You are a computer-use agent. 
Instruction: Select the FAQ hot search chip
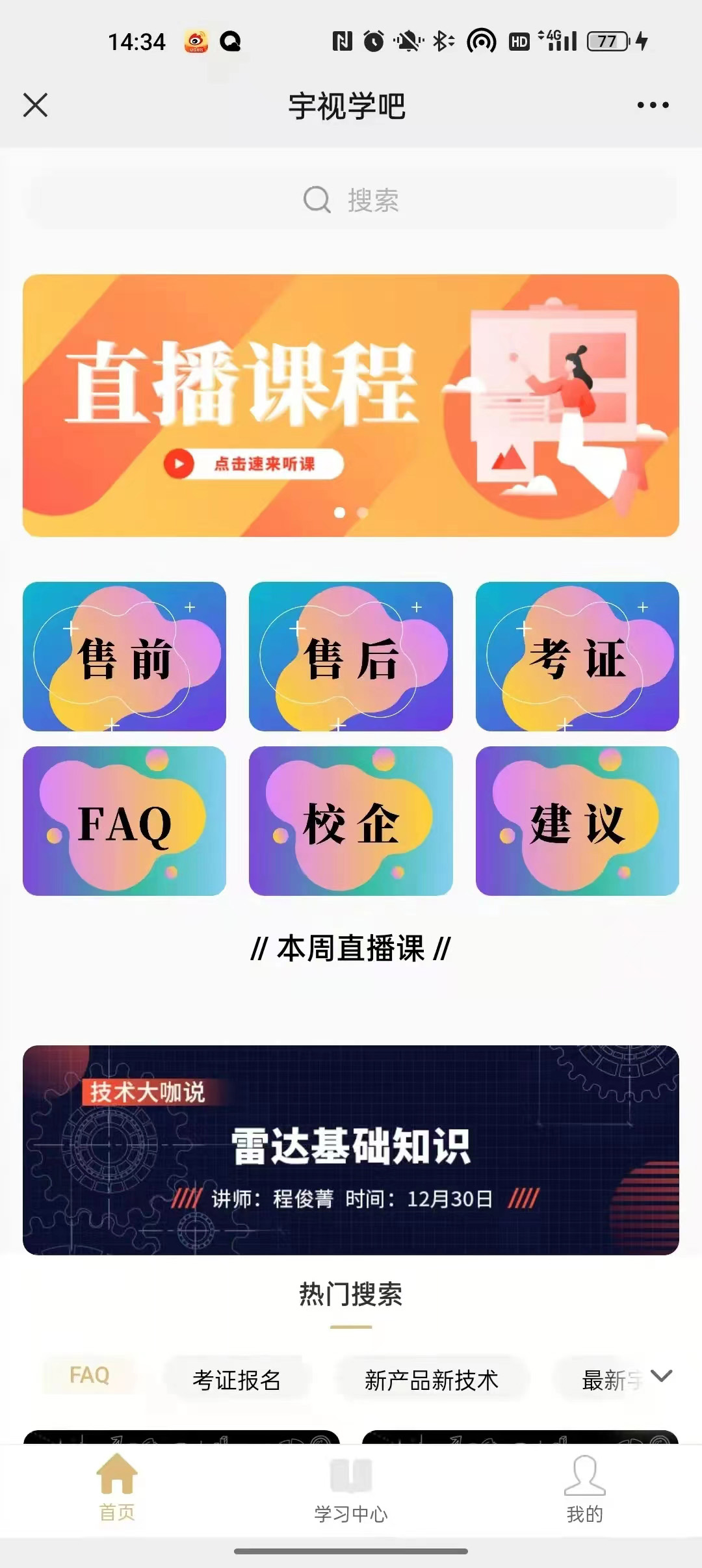(90, 1375)
